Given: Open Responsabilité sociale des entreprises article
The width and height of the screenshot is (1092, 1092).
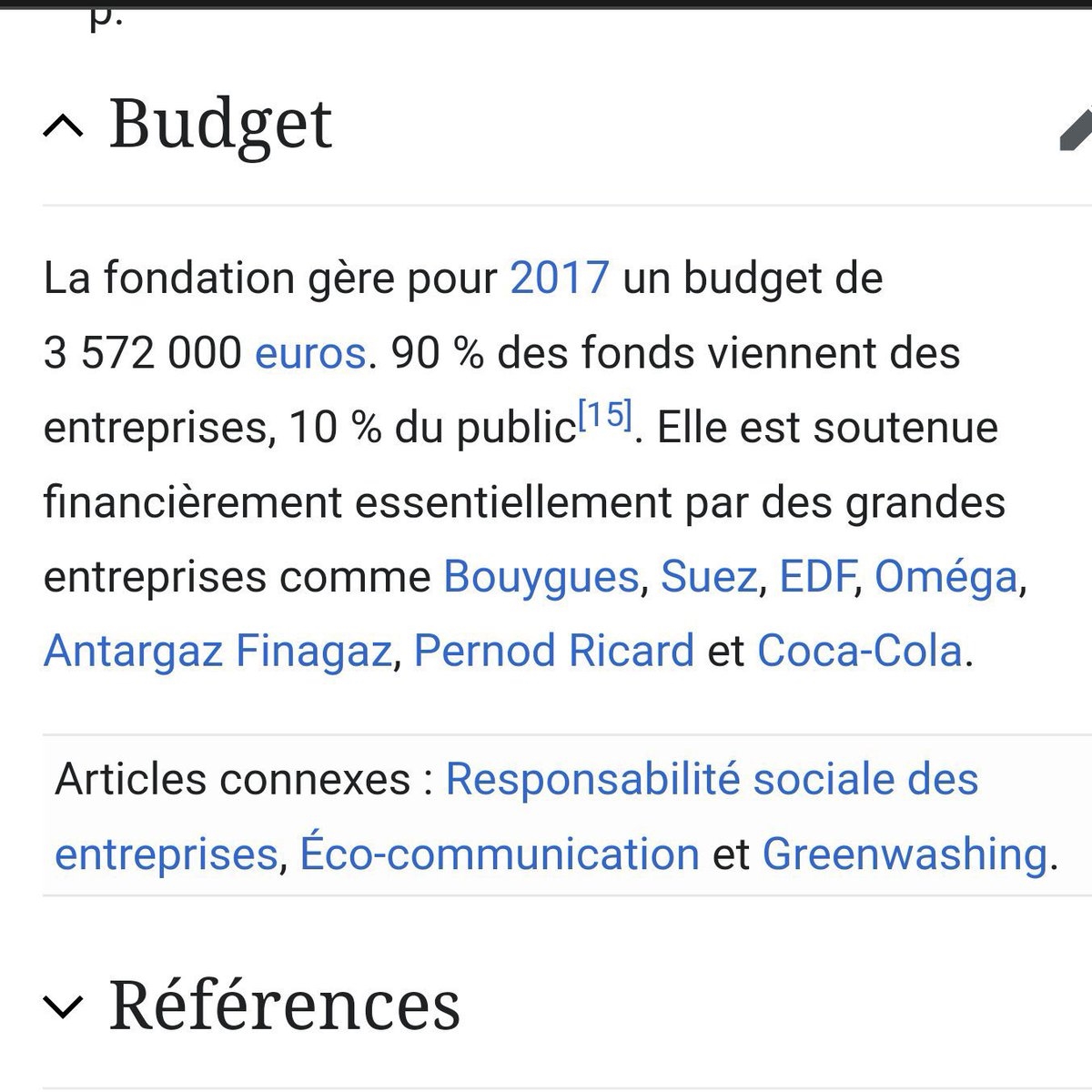Looking at the screenshot, I should tap(712, 779).
